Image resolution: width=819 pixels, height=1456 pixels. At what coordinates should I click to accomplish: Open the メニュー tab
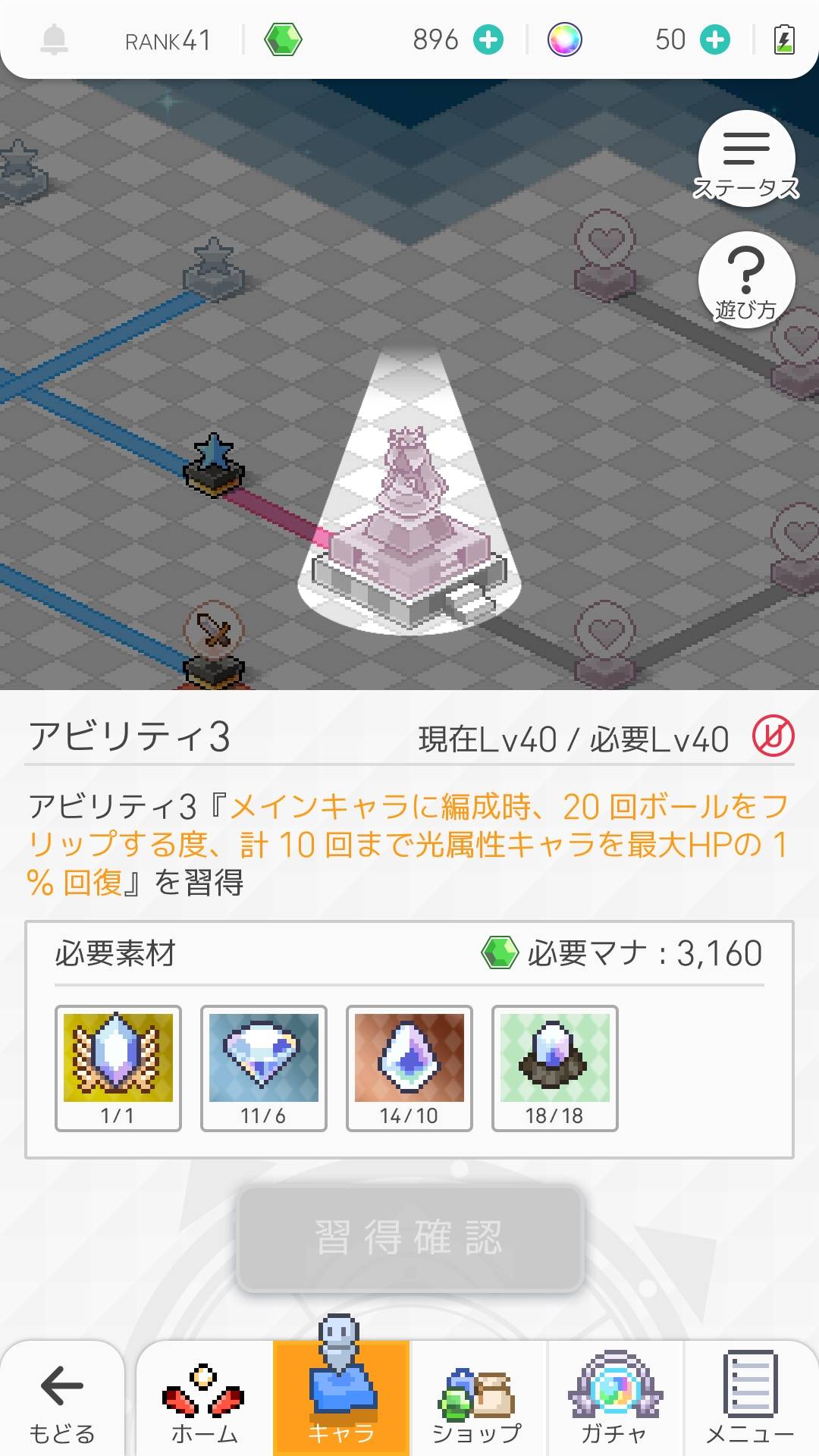pyautogui.click(x=750, y=1400)
